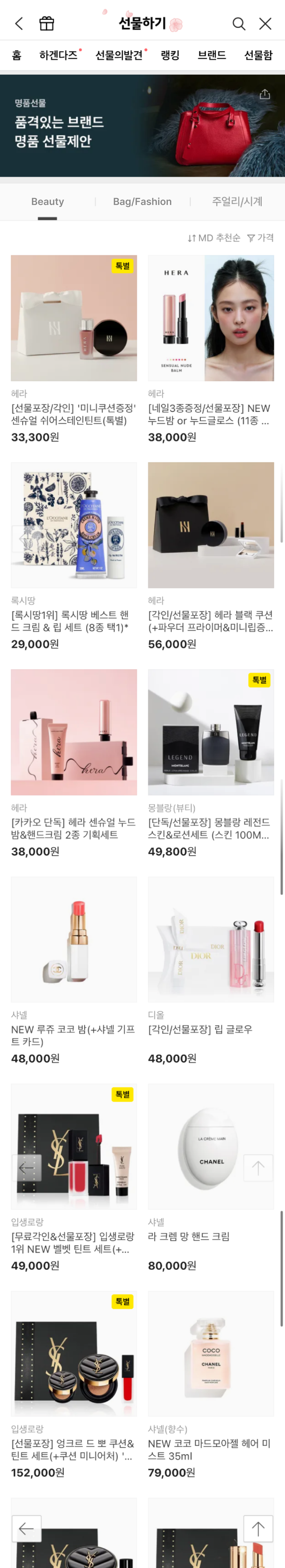
Task: Select the Bag/Fashion category
Action: pos(142,202)
